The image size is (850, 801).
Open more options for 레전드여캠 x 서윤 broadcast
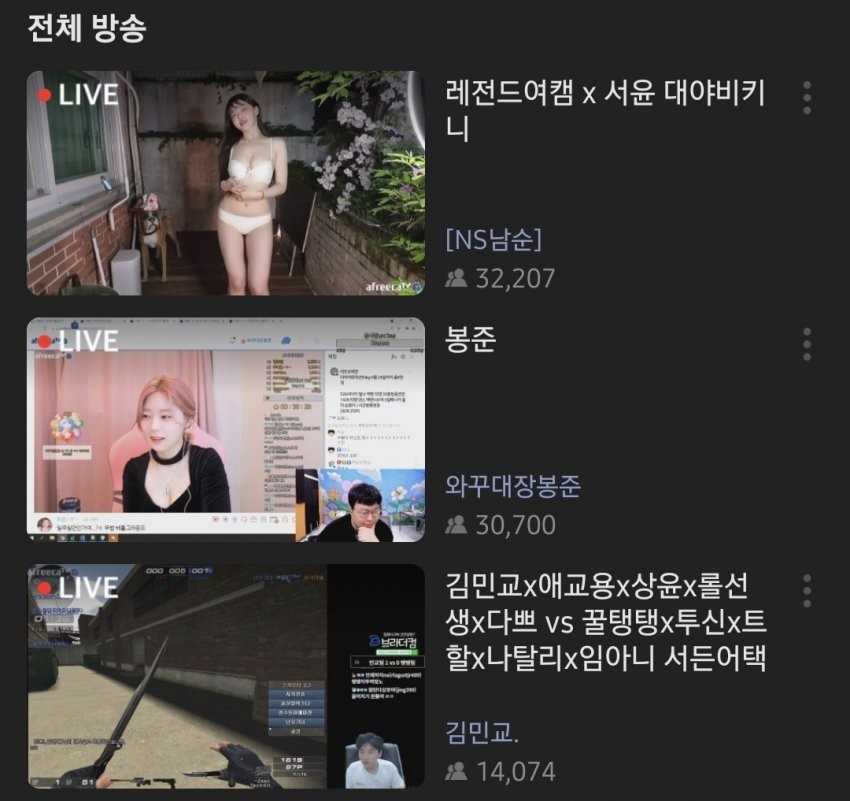[x=807, y=97]
